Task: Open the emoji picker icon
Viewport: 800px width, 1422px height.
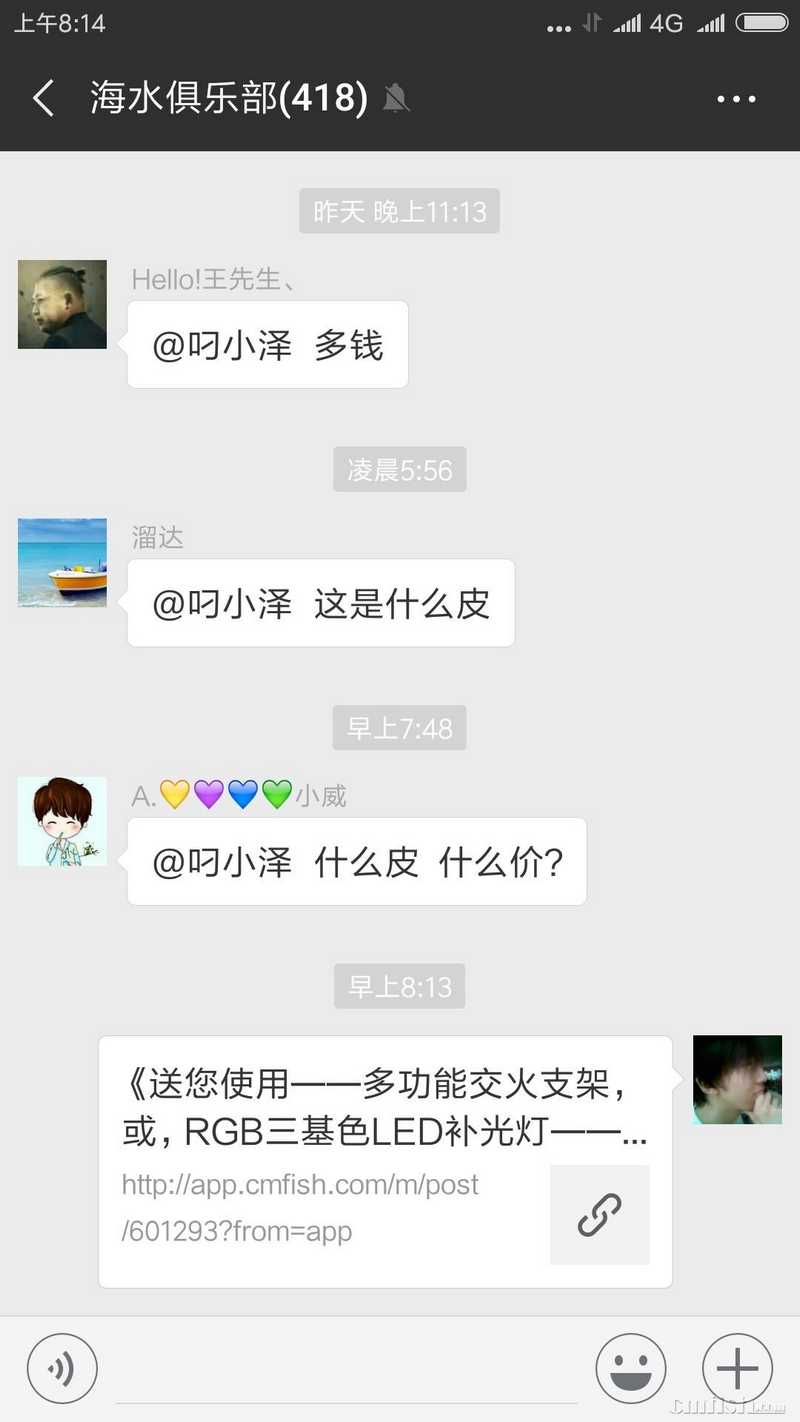Action: pyautogui.click(x=631, y=1368)
